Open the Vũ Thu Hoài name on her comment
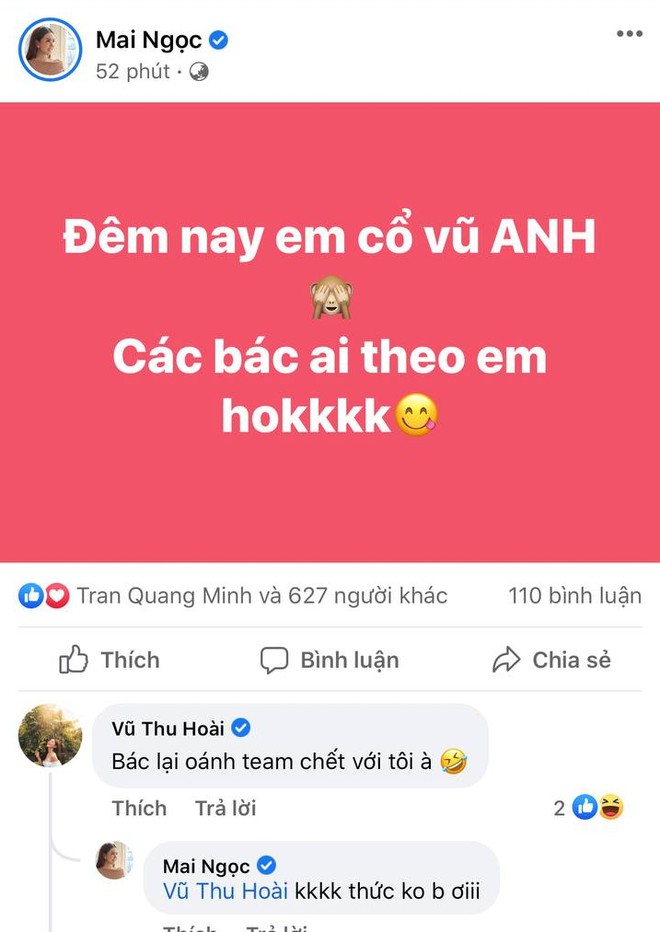 (x=168, y=728)
